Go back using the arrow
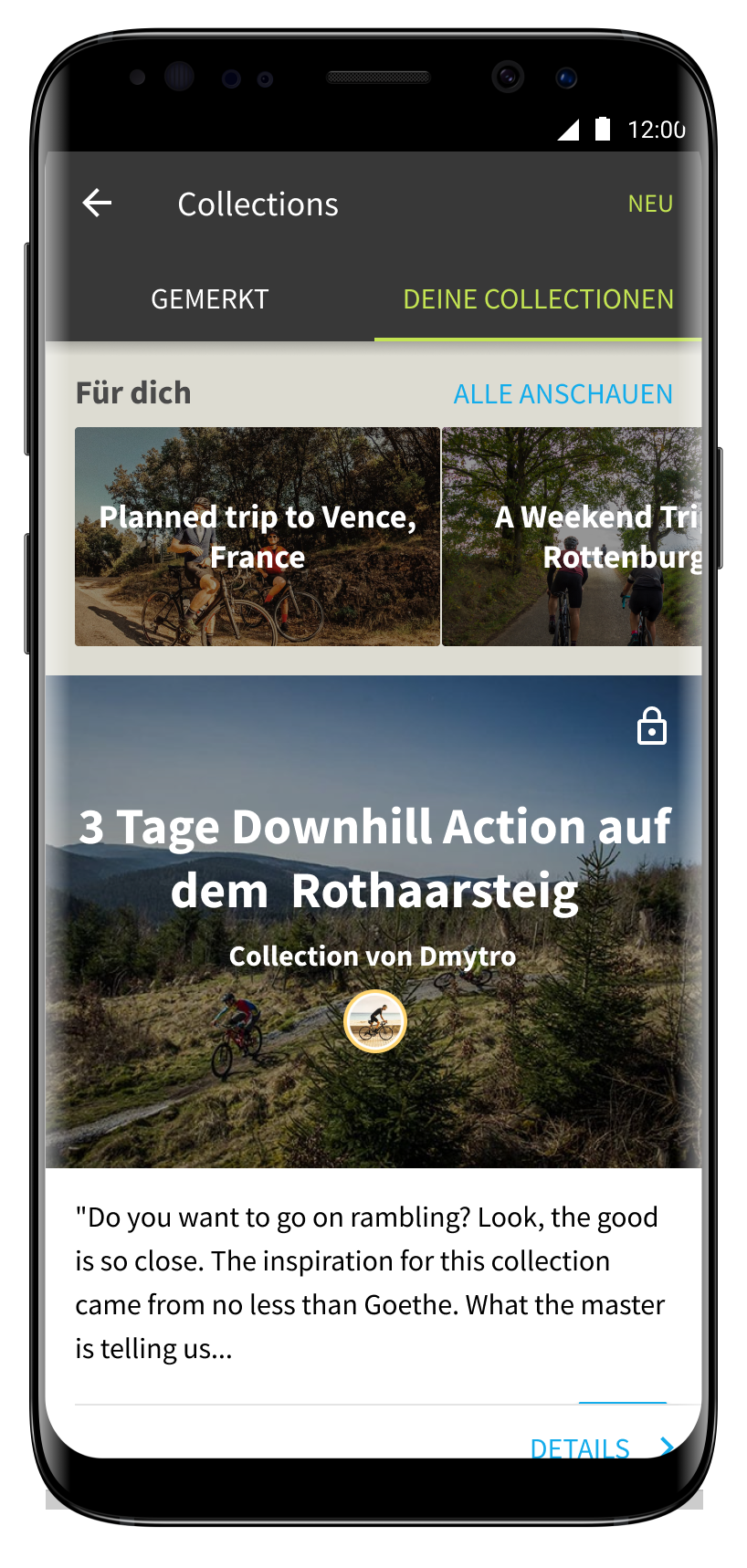 97,203
